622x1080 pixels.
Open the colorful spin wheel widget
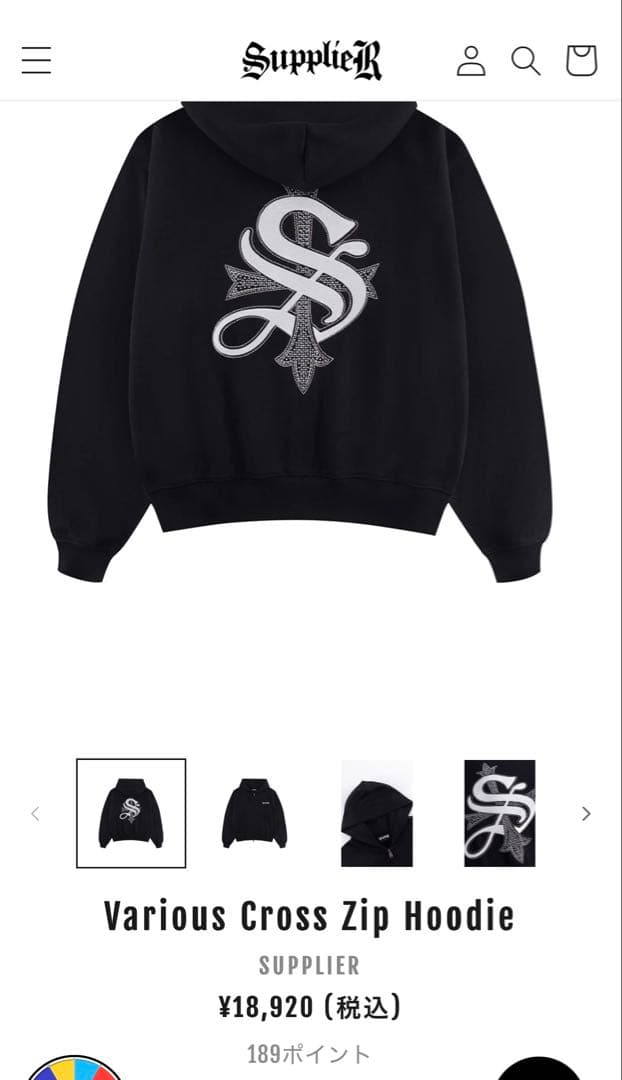[75, 1068]
